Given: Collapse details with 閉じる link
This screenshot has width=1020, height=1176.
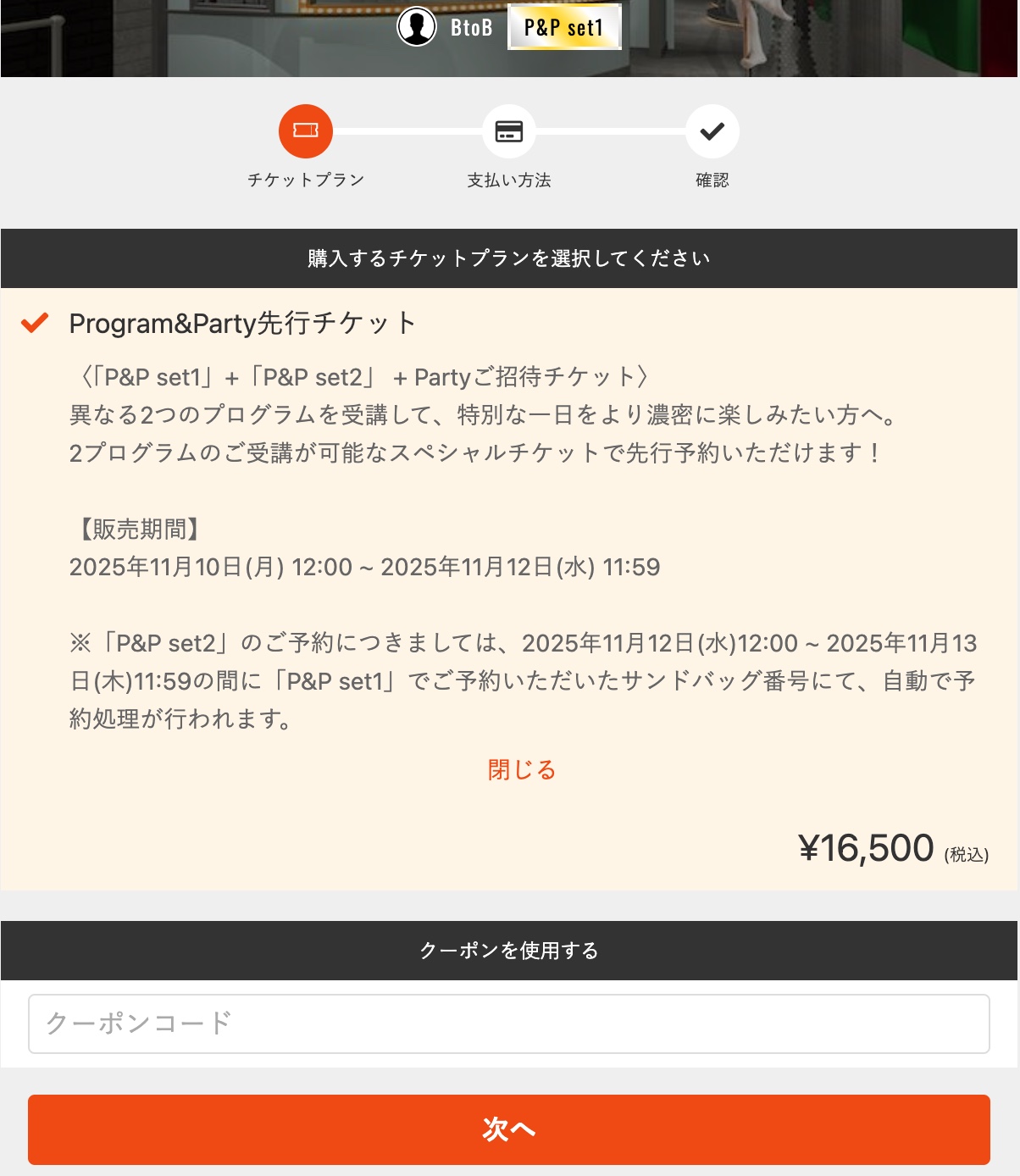Looking at the screenshot, I should (x=521, y=769).
